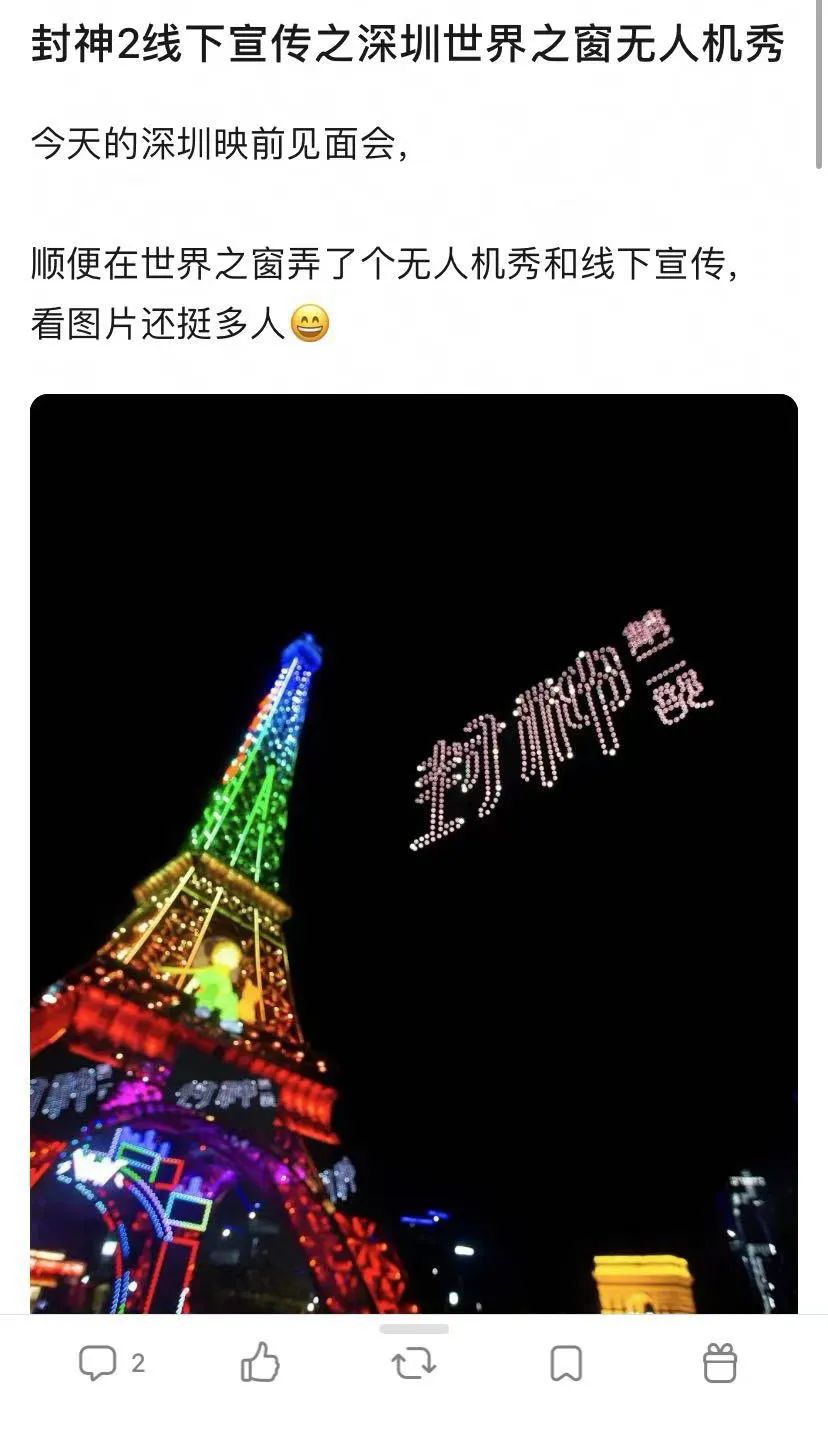Open the drone show photo full screen
This screenshot has height=1446, width=828.
414,852
